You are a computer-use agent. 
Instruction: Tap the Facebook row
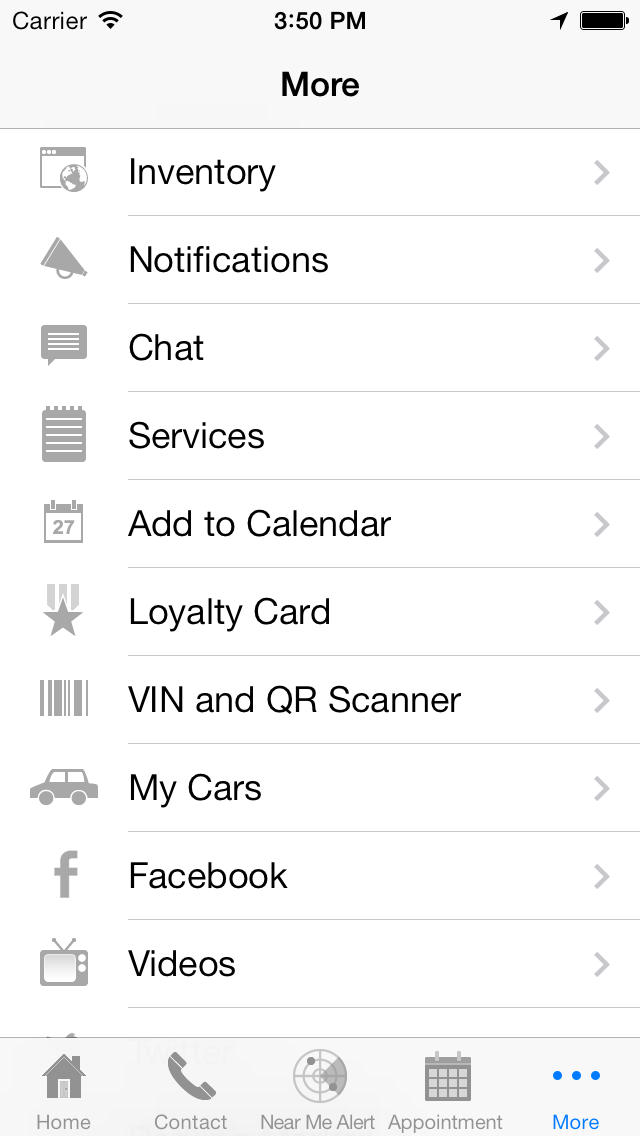click(320, 876)
